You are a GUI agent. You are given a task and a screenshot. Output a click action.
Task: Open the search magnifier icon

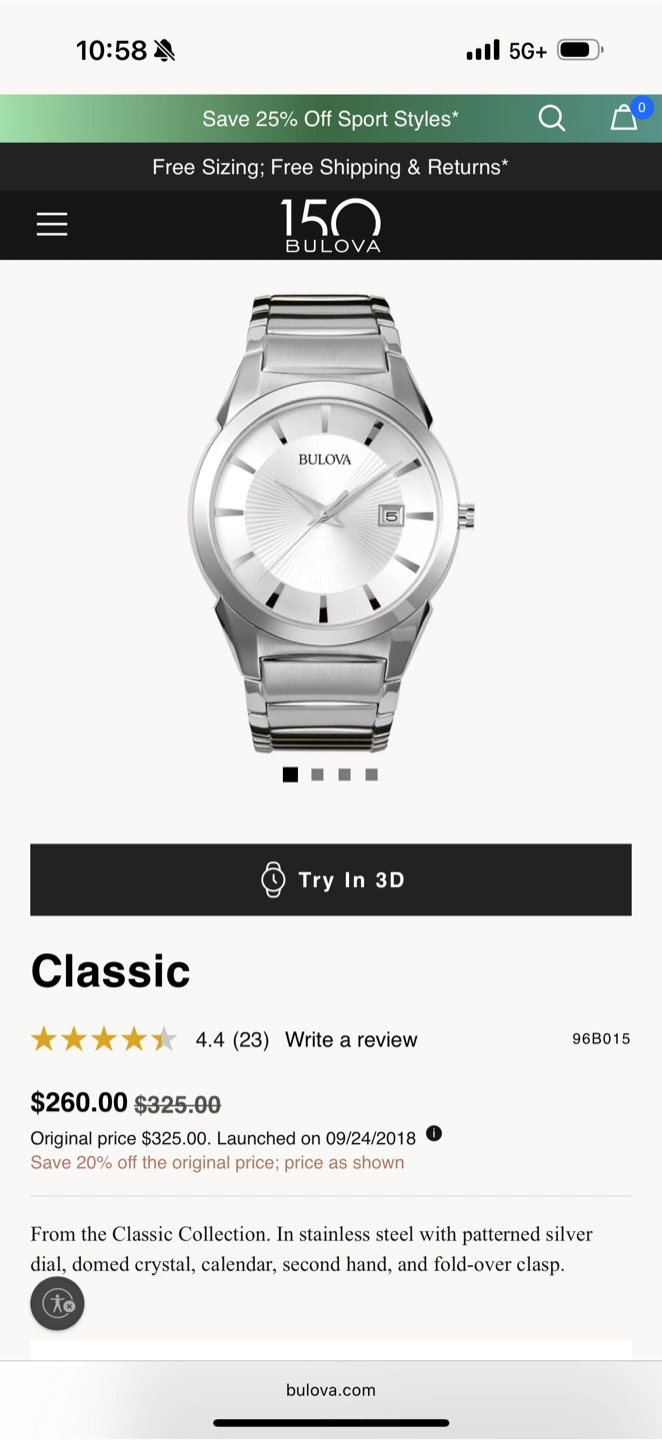point(552,119)
